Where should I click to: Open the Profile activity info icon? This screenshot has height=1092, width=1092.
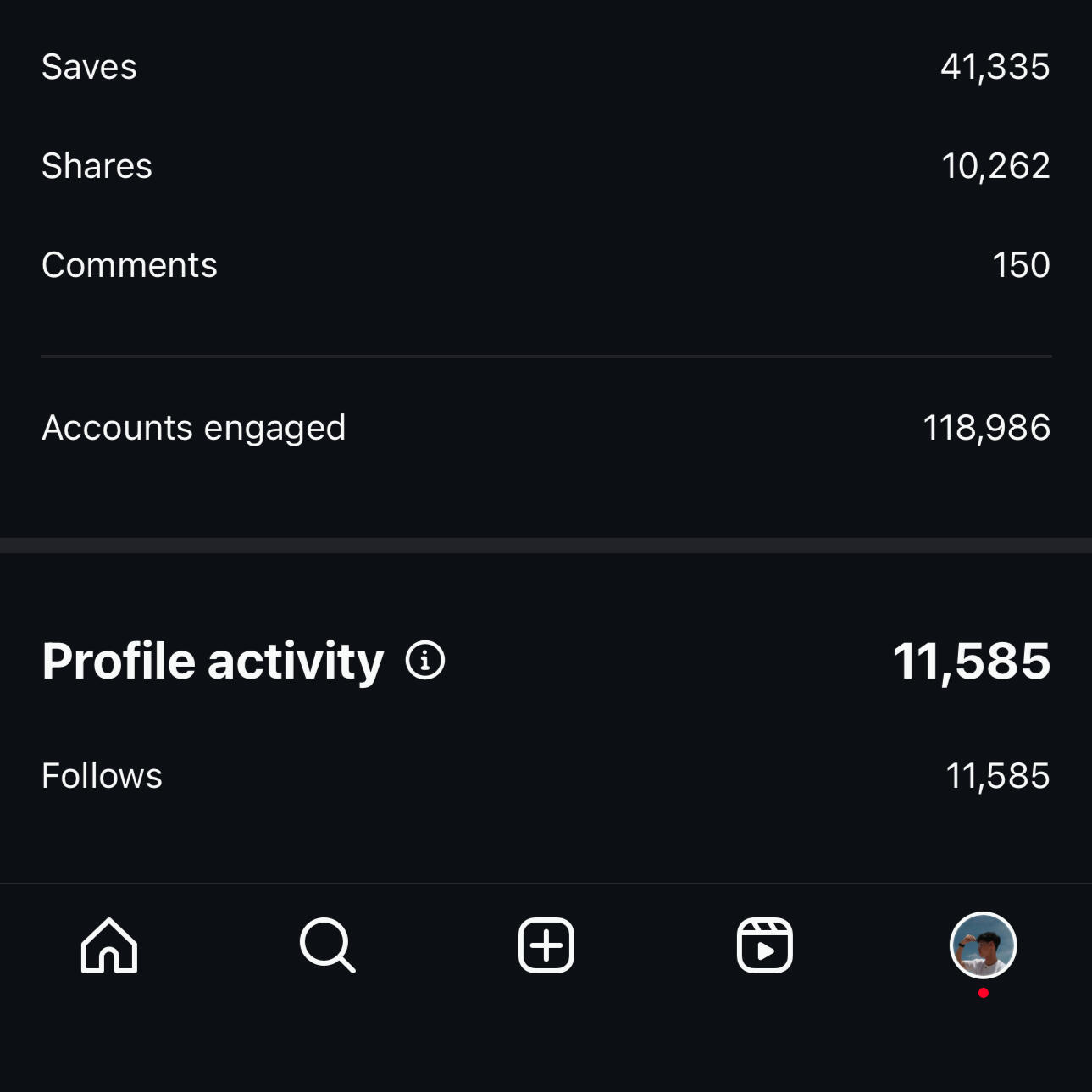point(425,661)
